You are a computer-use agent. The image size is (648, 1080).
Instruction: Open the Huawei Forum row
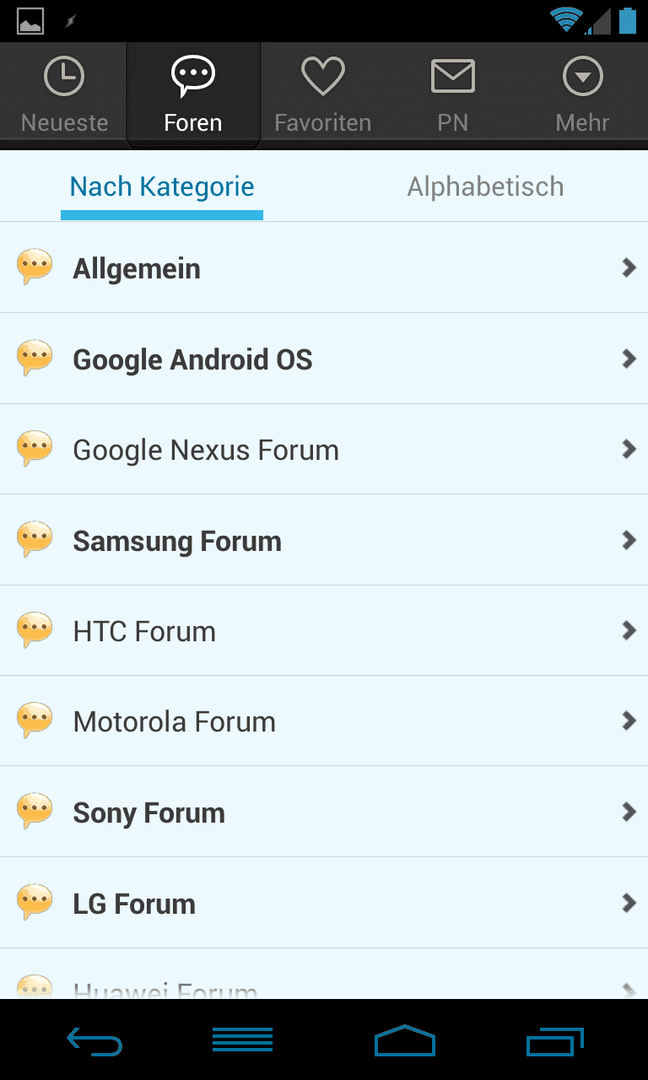coord(324,974)
